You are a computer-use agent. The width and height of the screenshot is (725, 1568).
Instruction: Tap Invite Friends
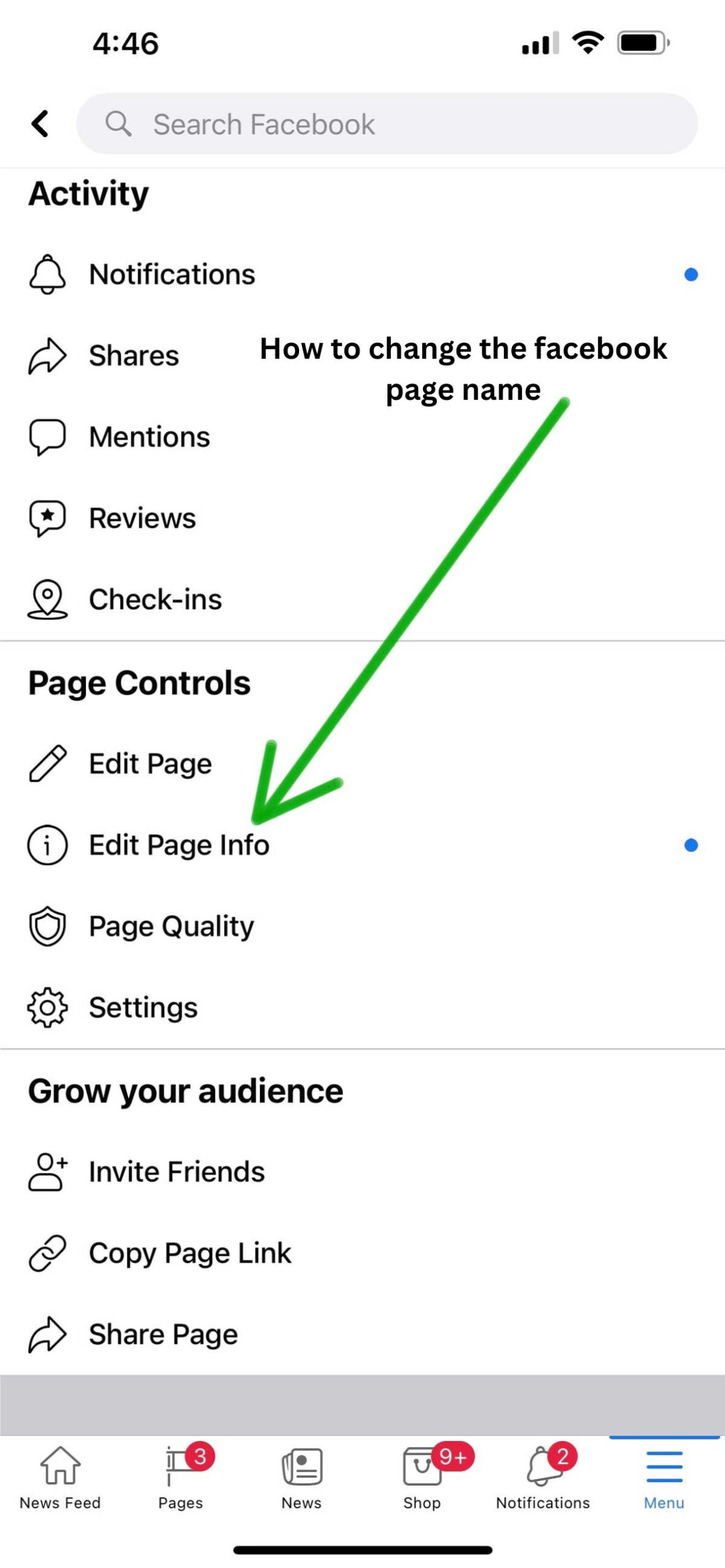click(362, 1171)
